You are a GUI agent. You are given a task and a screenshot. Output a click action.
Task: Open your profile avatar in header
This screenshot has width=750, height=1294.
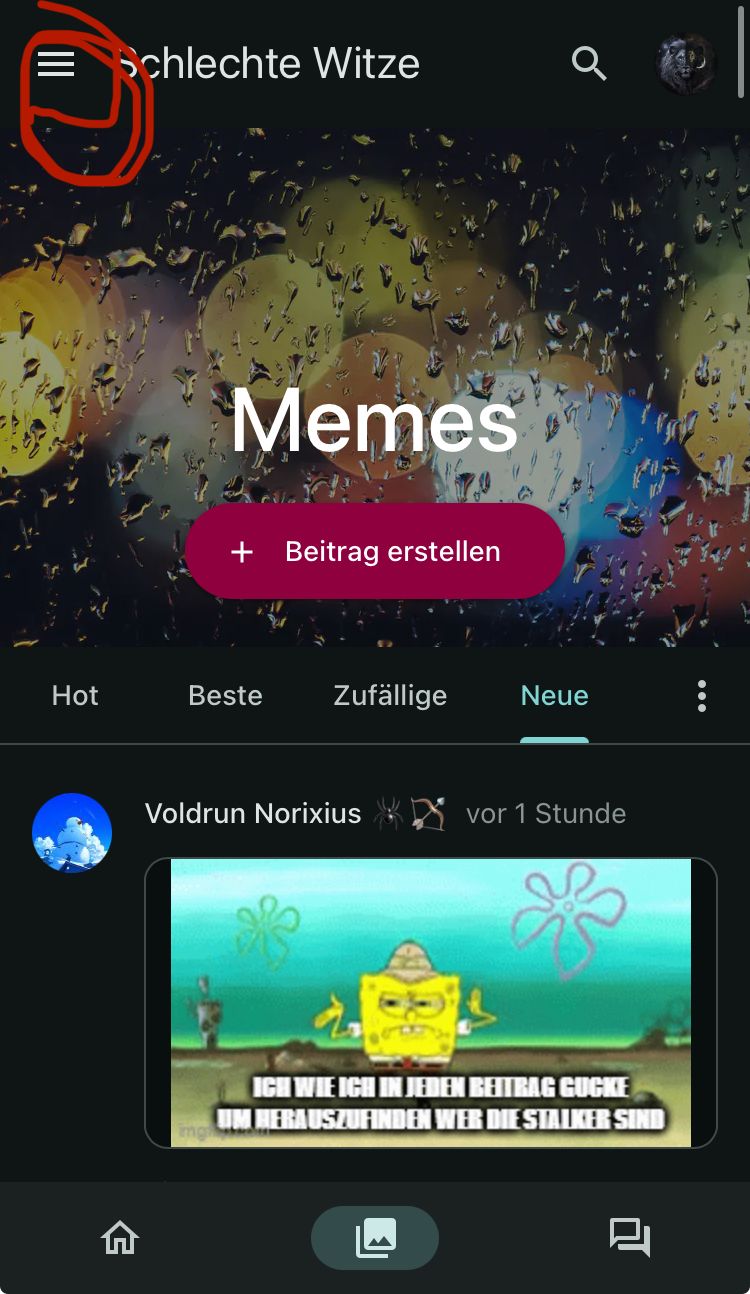[x=686, y=64]
